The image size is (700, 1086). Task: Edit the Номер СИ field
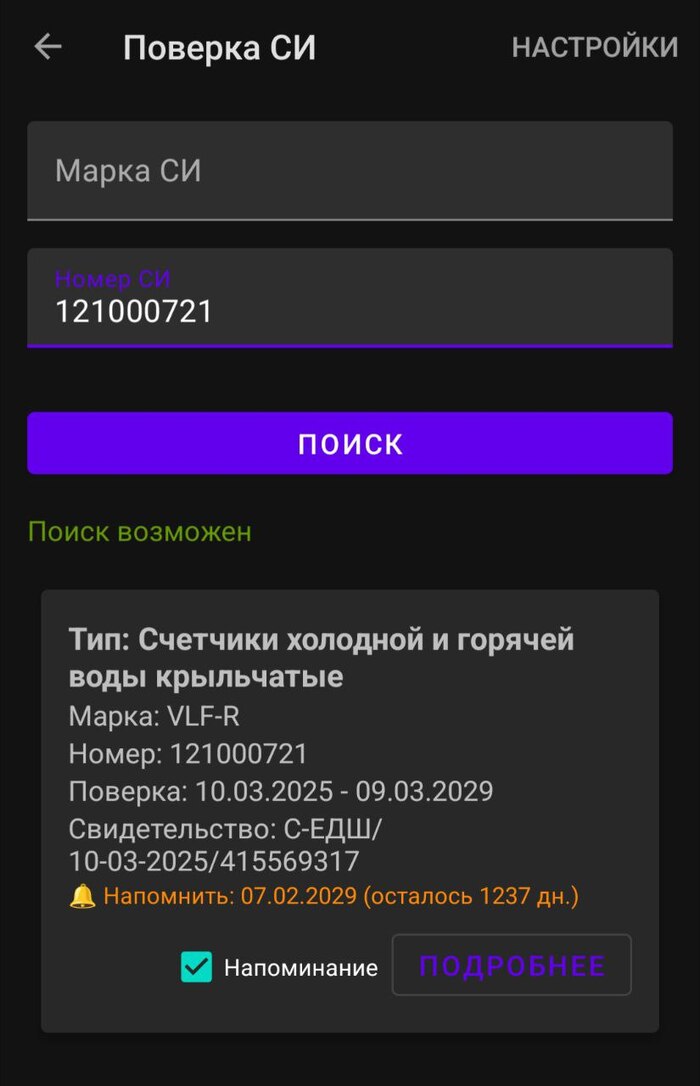(x=349, y=300)
